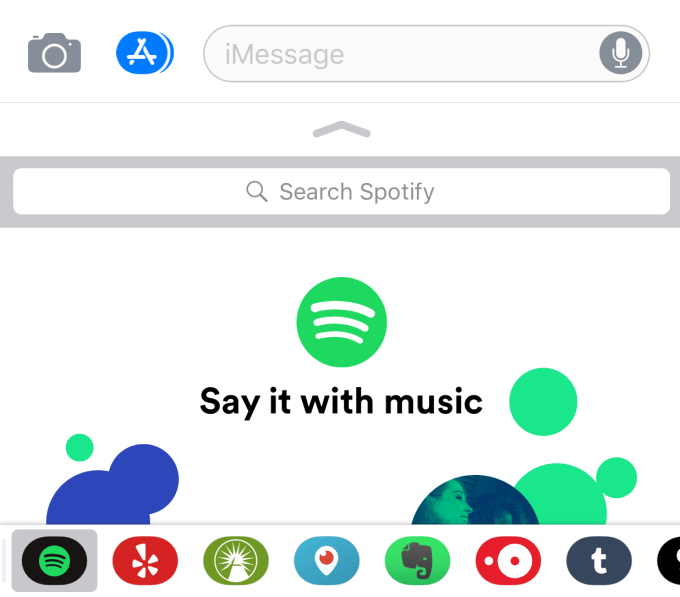Expand the app panel with the chevron handle
Viewport: 680px width, 597px height.
pos(341,130)
